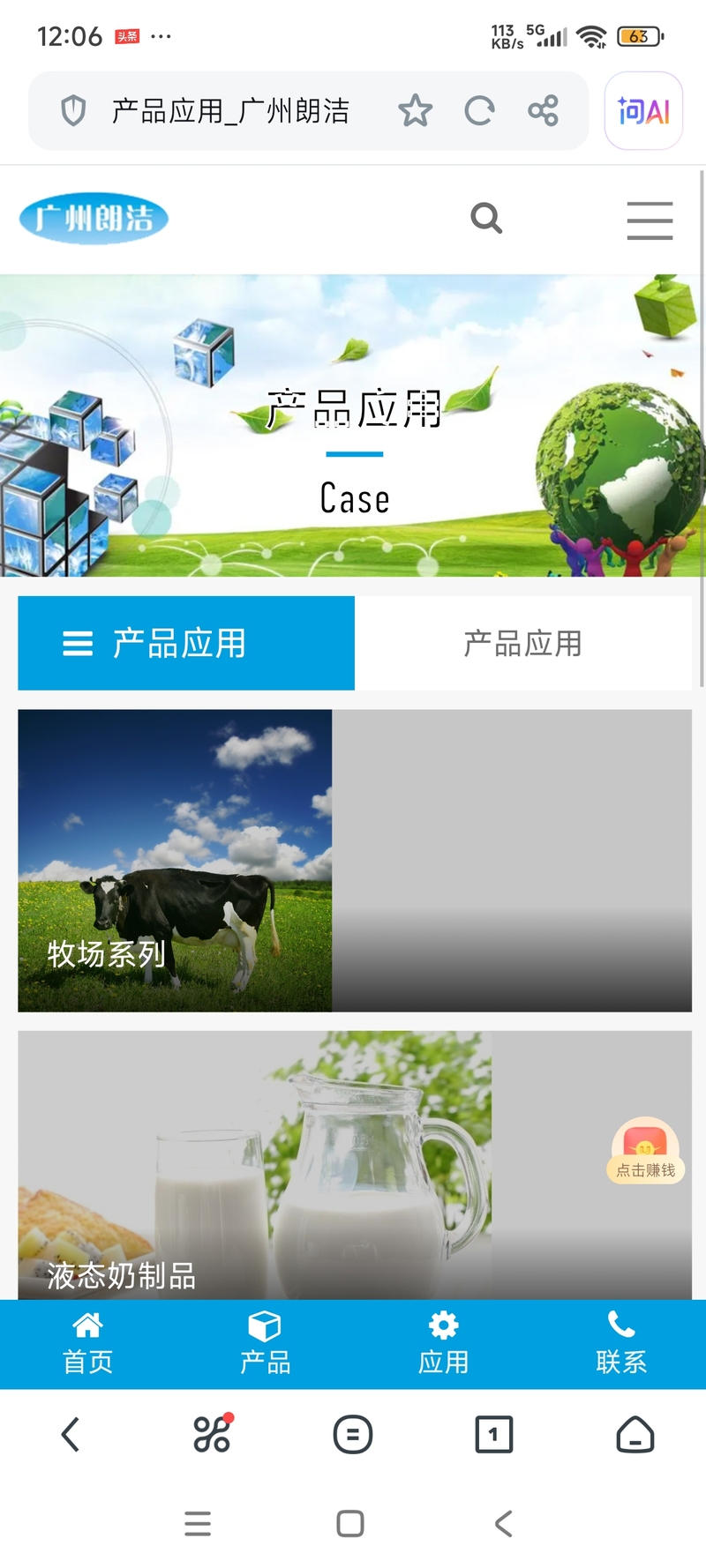
Task: Open the 牧场系列 card
Action: click(353, 860)
